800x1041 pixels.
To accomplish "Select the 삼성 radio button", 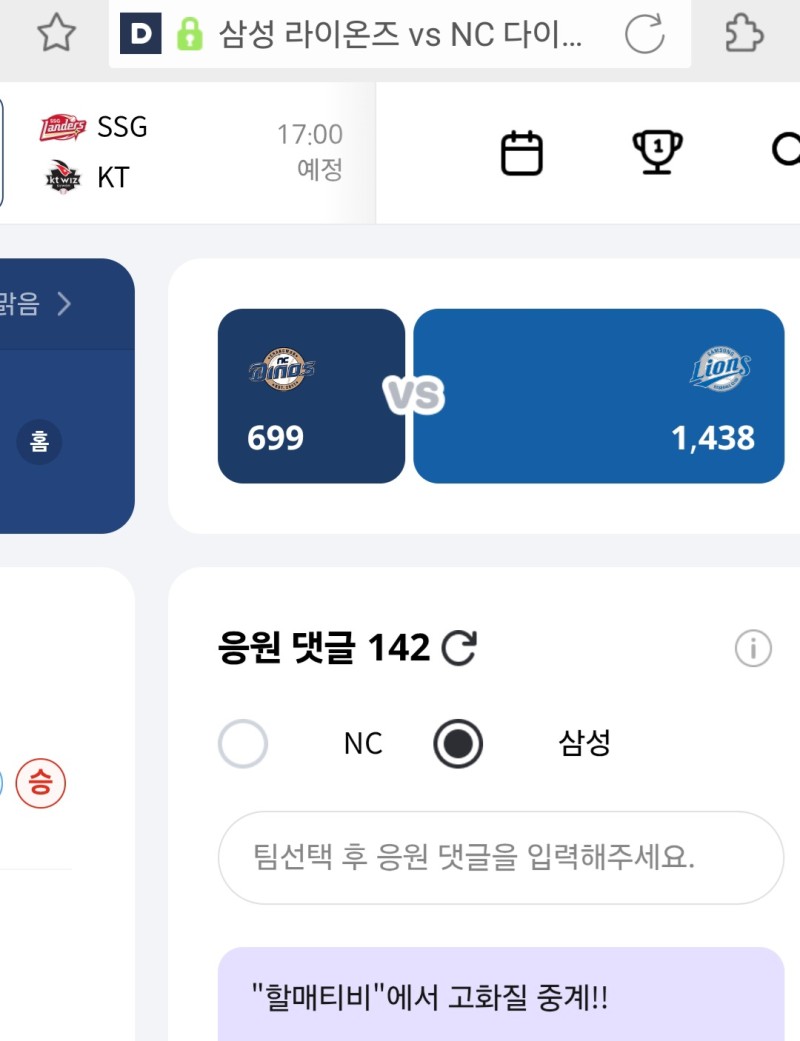I will point(458,744).
